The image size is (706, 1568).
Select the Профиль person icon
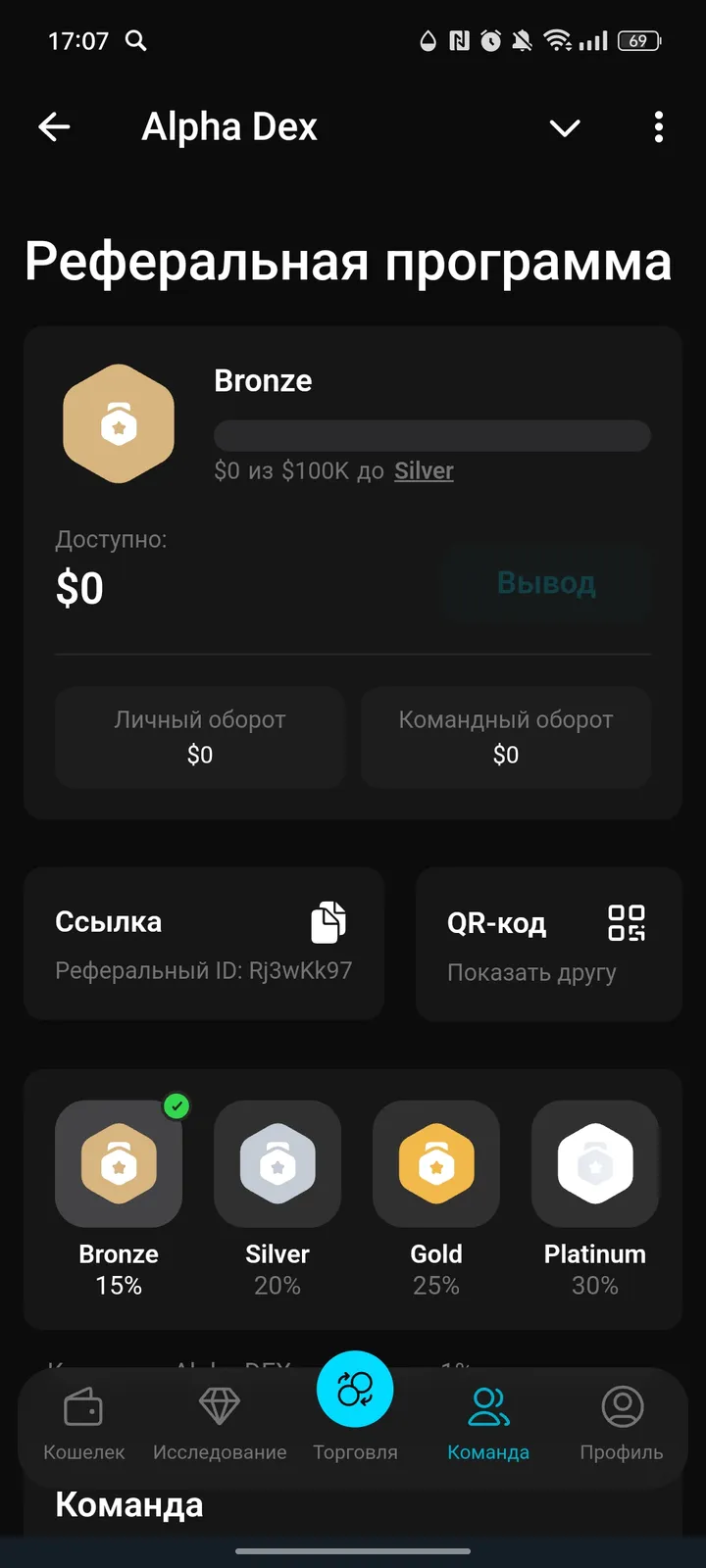621,1405
